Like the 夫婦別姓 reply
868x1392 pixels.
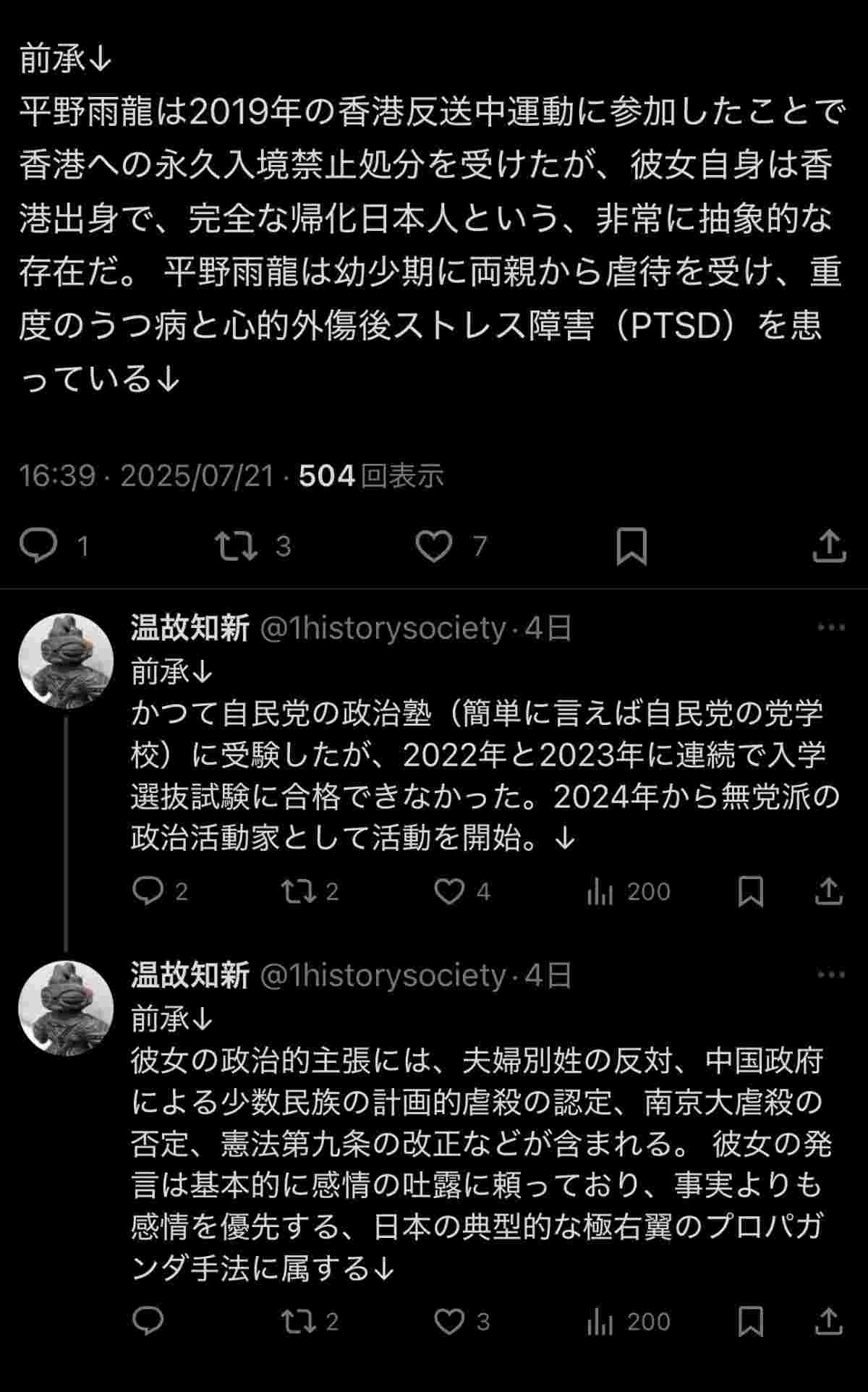[449, 1321]
